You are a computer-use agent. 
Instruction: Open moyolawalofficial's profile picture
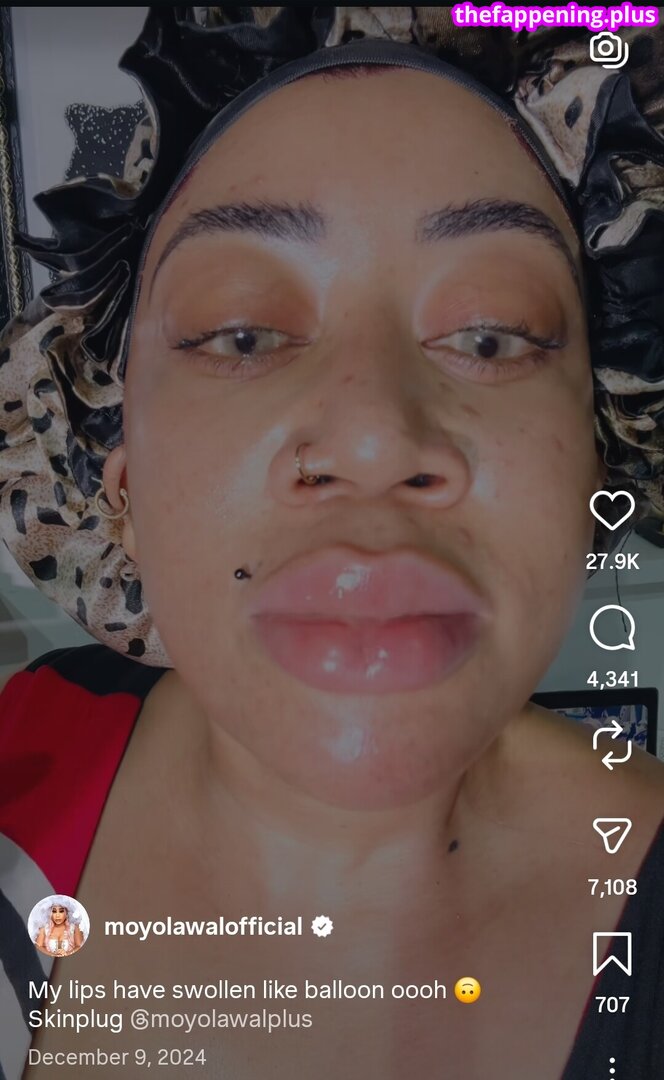59,926
